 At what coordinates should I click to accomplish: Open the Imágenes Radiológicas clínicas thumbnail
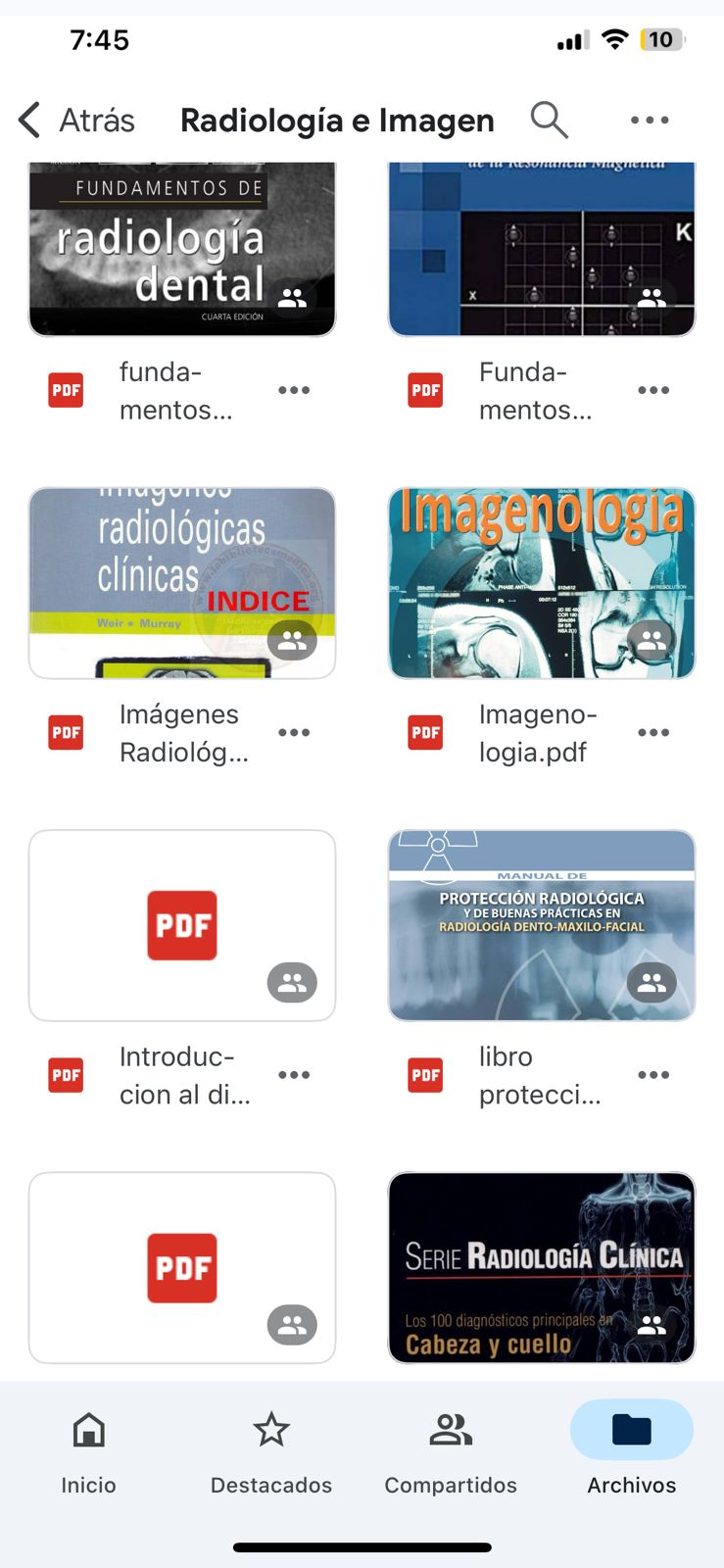coord(182,582)
